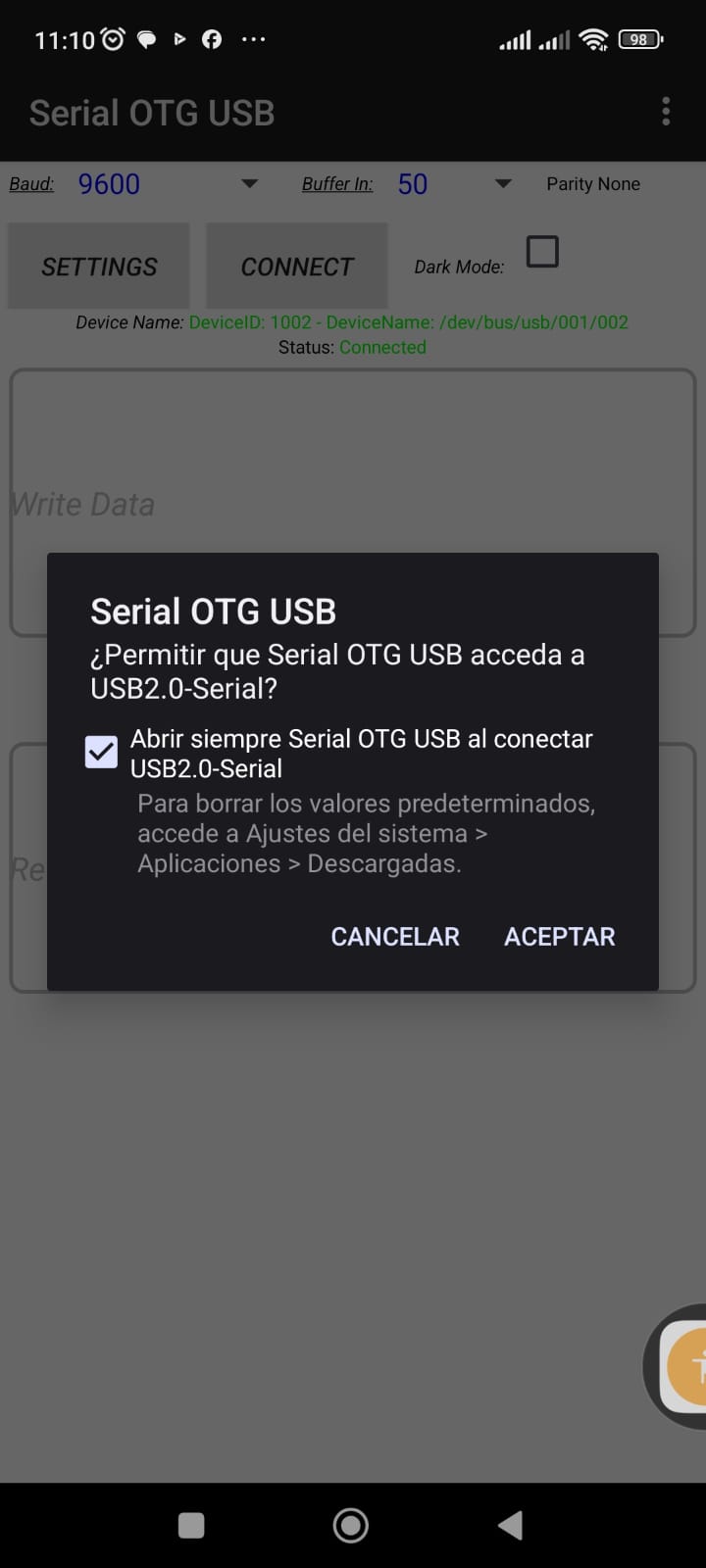Image resolution: width=706 pixels, height=1568 pixels.
Task: Go back with the system back button
Action: (x=510, y=1525)
